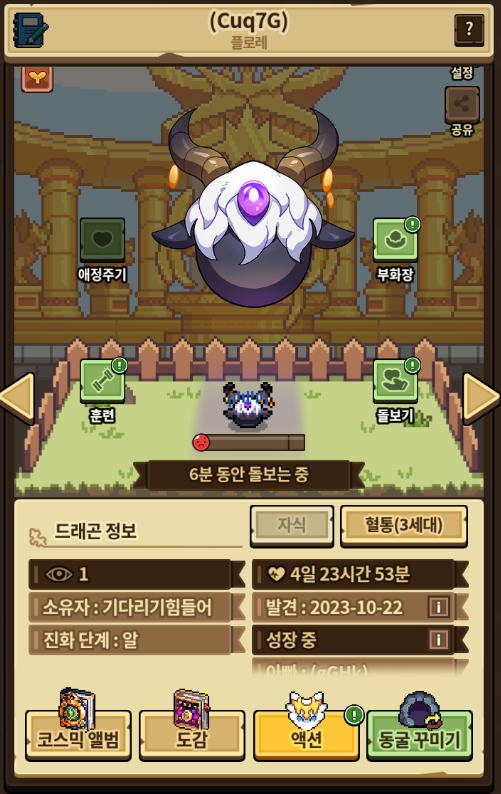Tap the orange badge icon at top left
The width and height of the screenshot is (501, 794).
point(37,78)
